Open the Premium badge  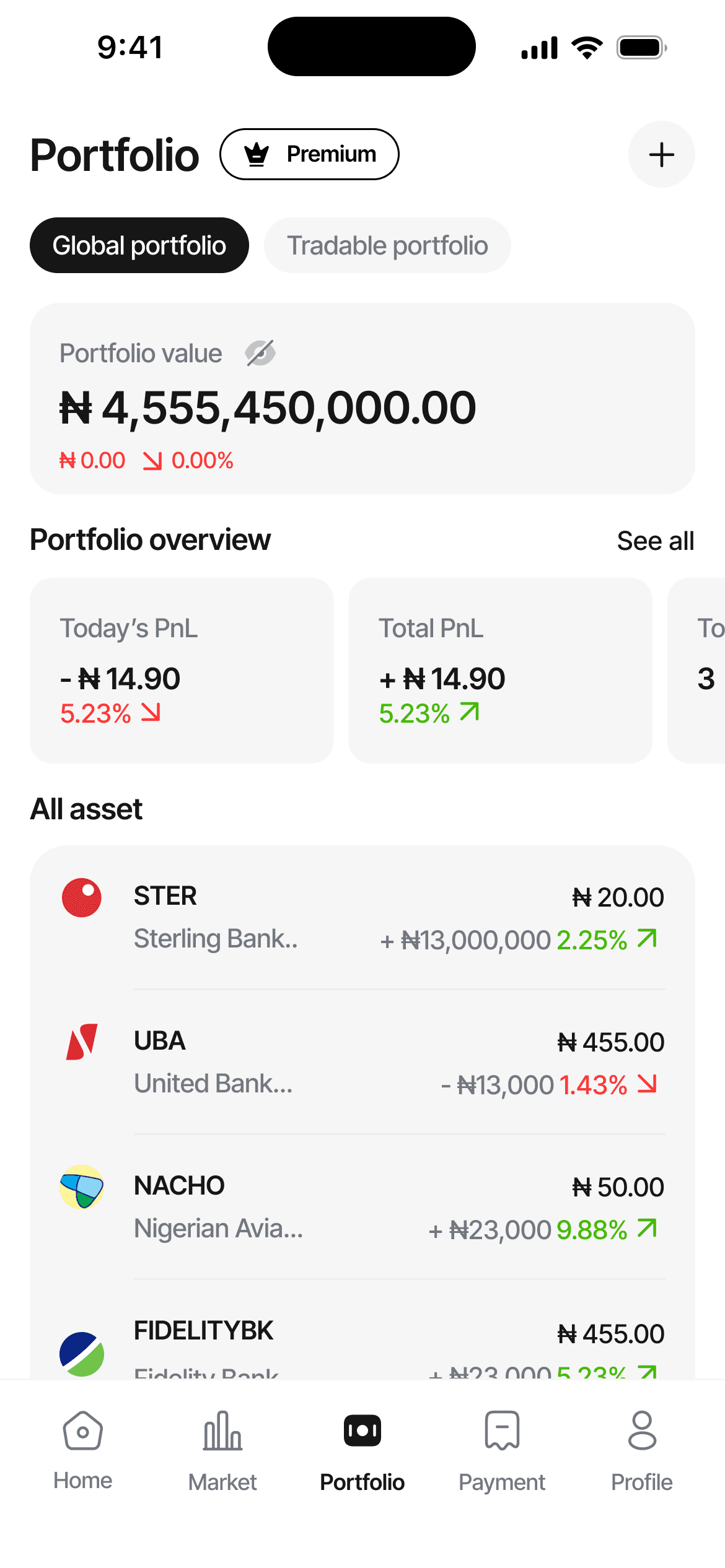pyautogui.click(x=309, y=154)
